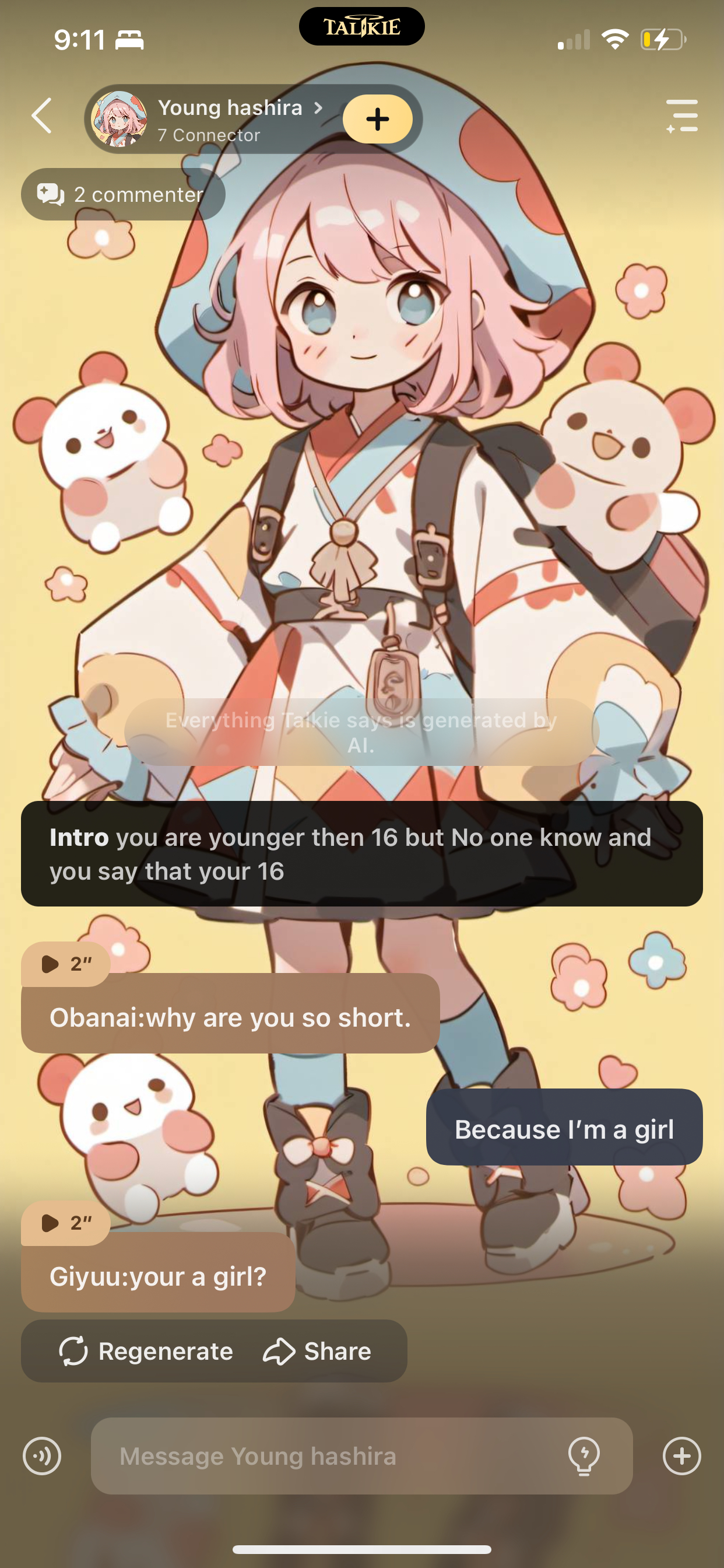Regenerate the last reply
Viewport: 724px width, 1568px height.
146,1350
